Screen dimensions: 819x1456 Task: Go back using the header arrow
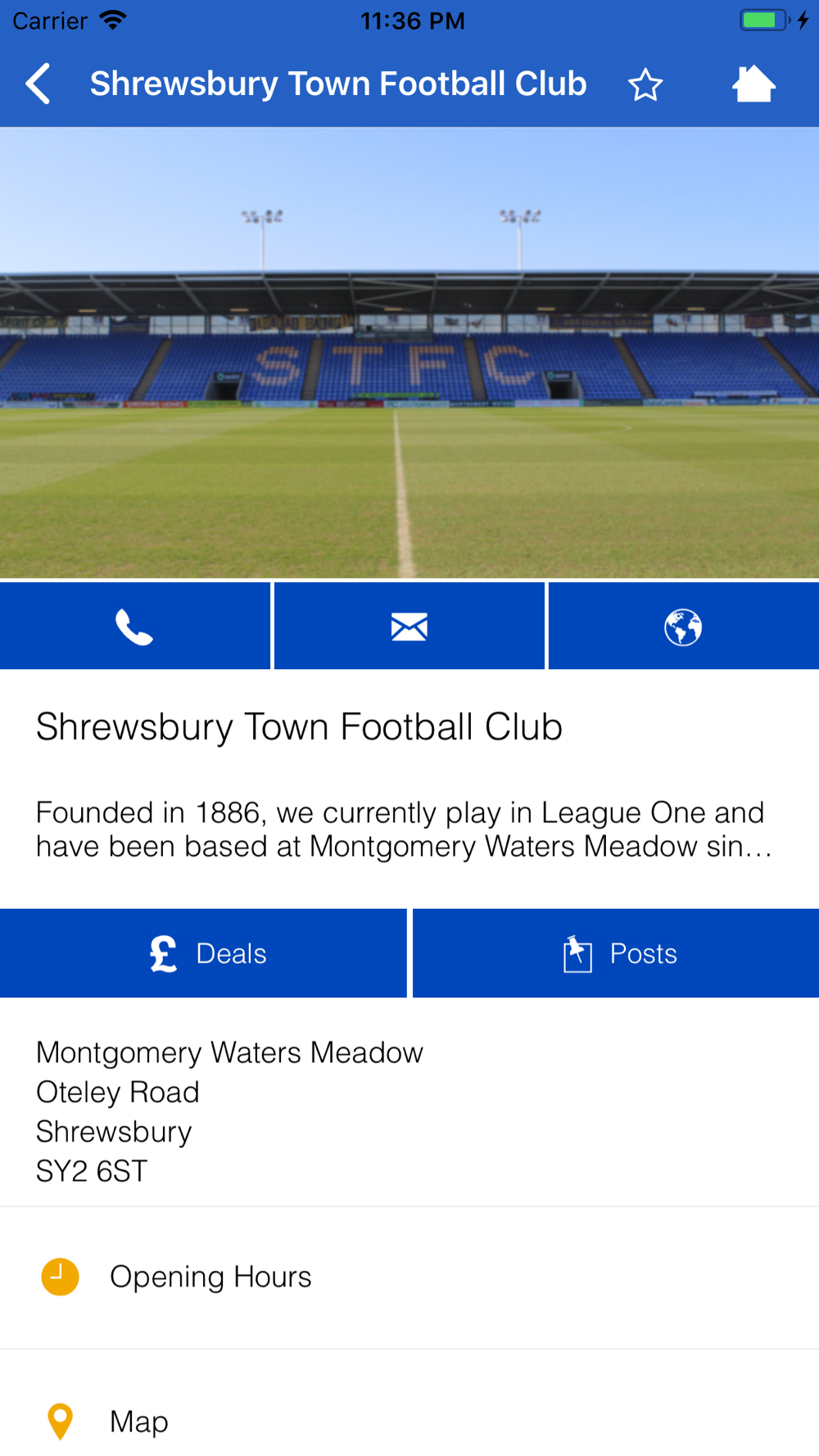point(38,84)
